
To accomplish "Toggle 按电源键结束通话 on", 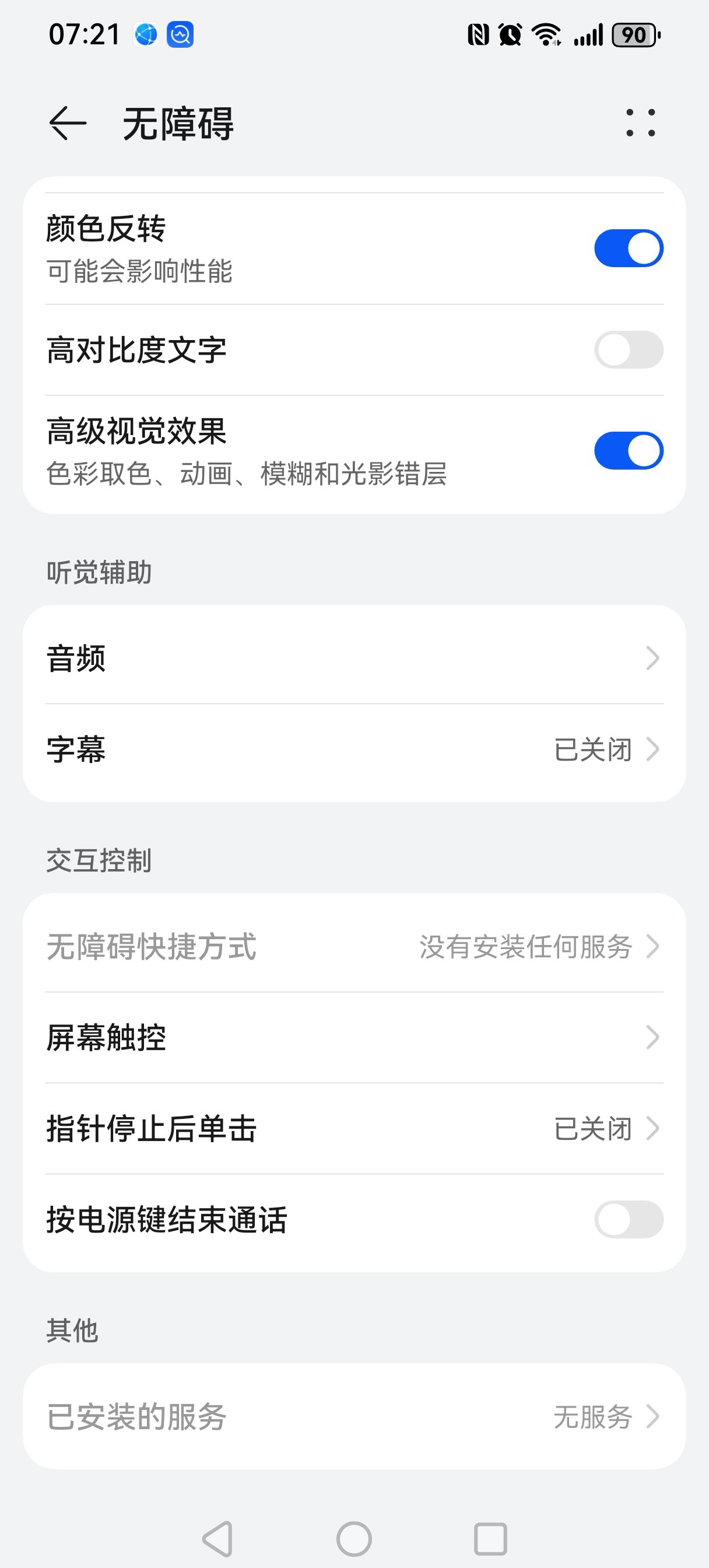I will pos(628,1220).
